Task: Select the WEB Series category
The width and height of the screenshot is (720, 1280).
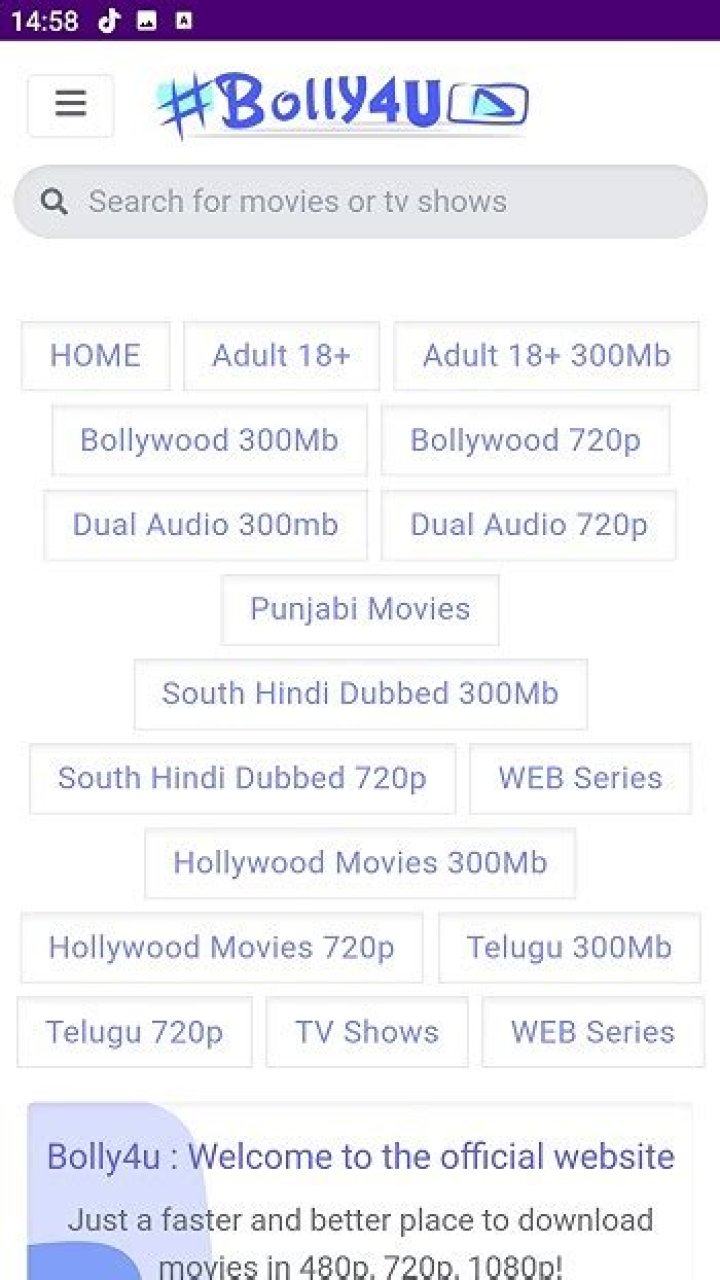Action: [580, 779]
